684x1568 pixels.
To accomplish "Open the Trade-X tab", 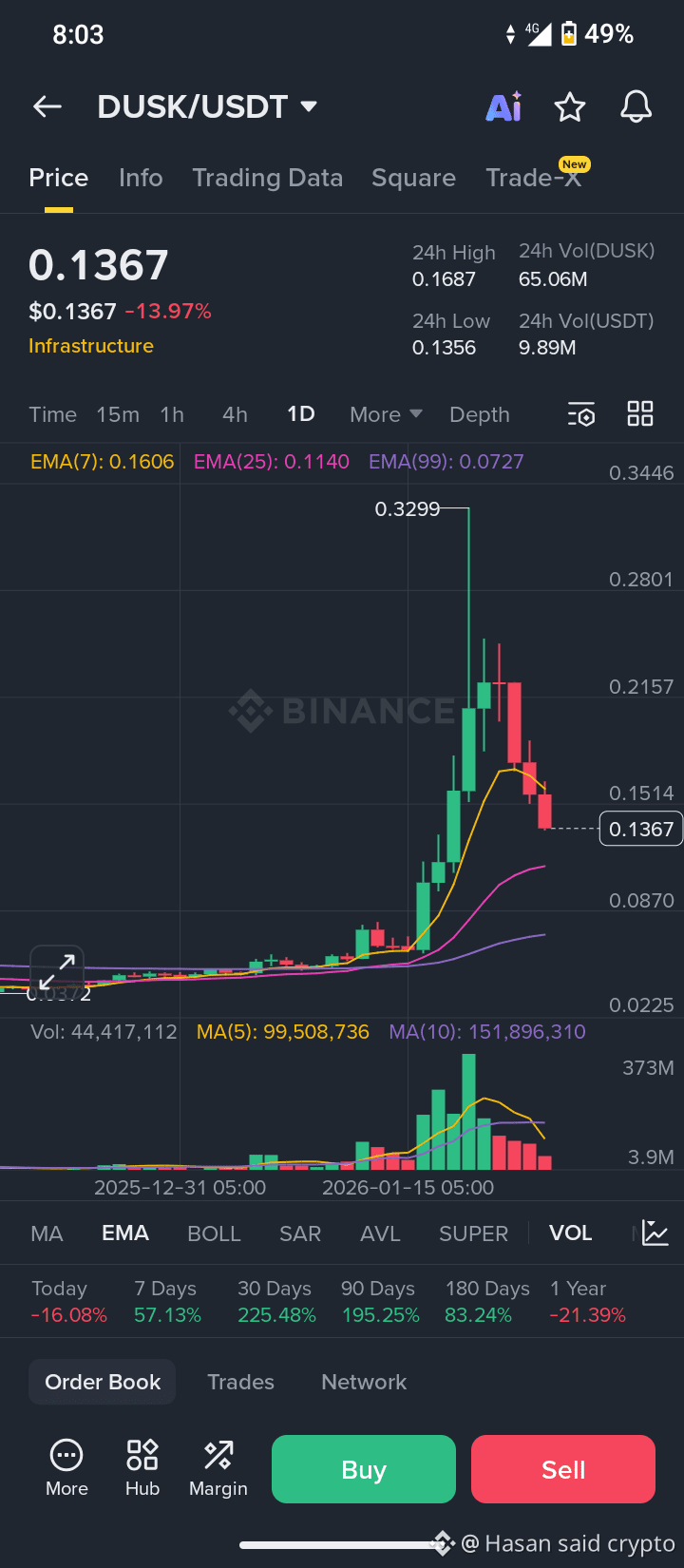I will click(533, 178).
